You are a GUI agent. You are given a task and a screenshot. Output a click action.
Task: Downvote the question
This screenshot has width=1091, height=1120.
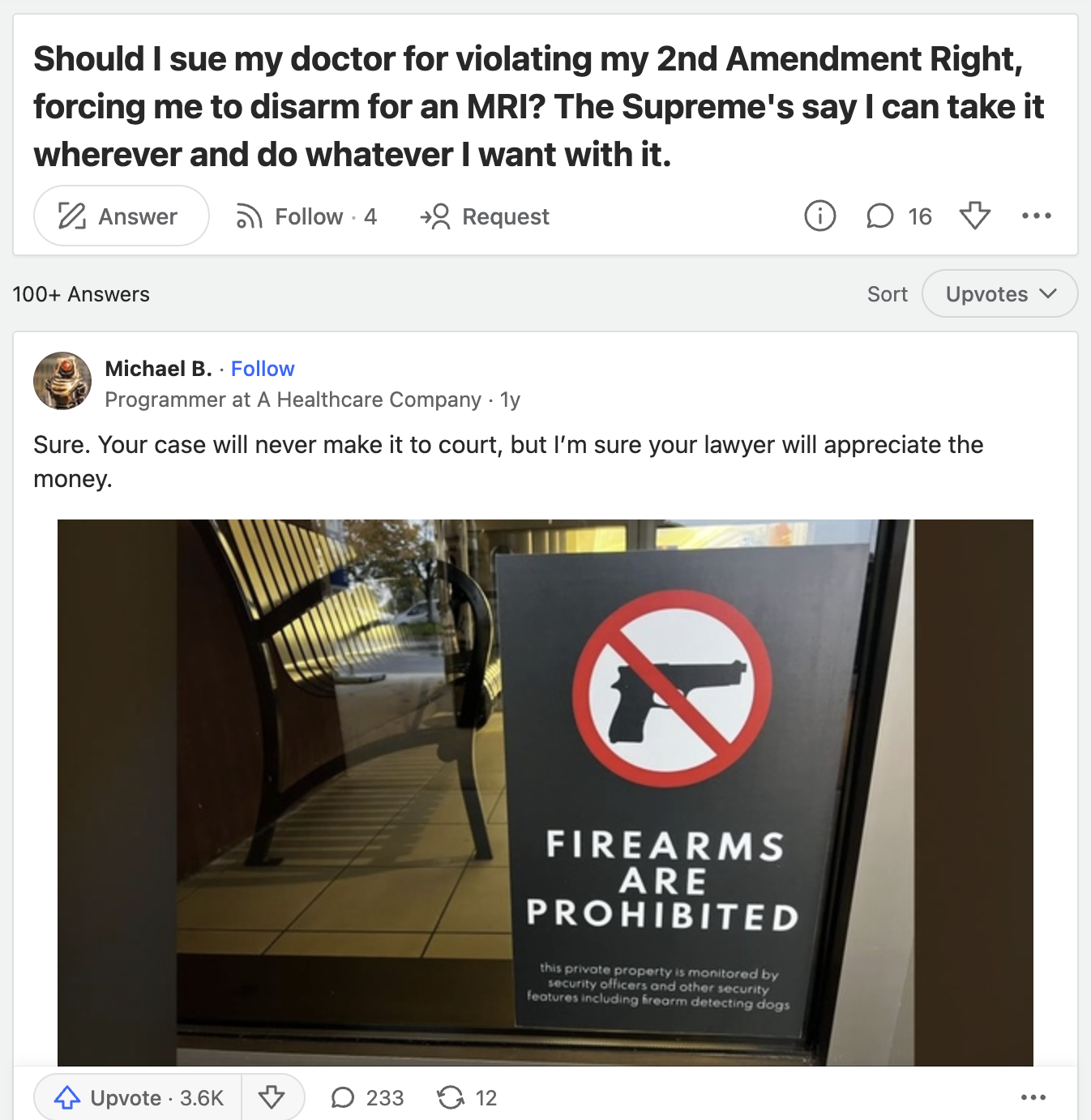click(x=974, y=216)
